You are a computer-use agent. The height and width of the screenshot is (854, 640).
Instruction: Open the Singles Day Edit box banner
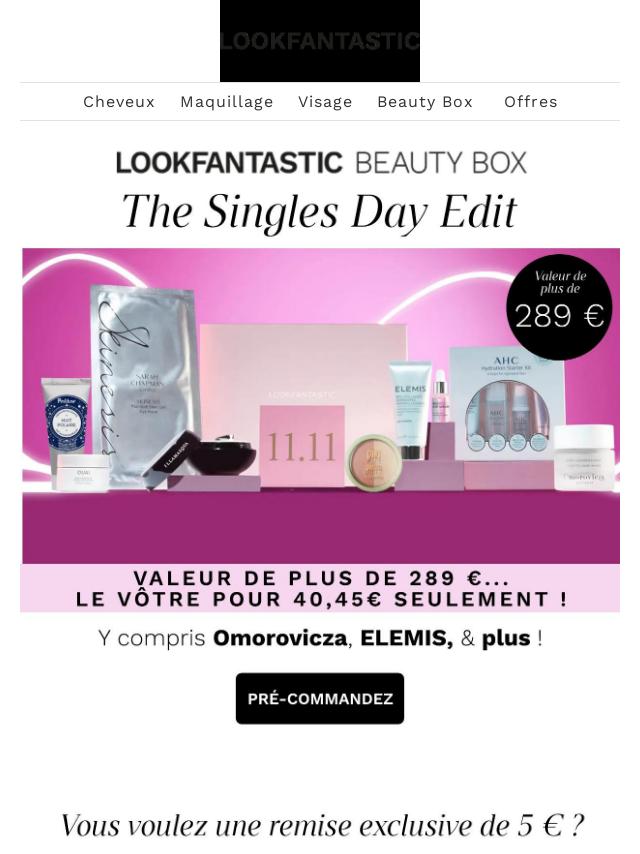[320, 405]
